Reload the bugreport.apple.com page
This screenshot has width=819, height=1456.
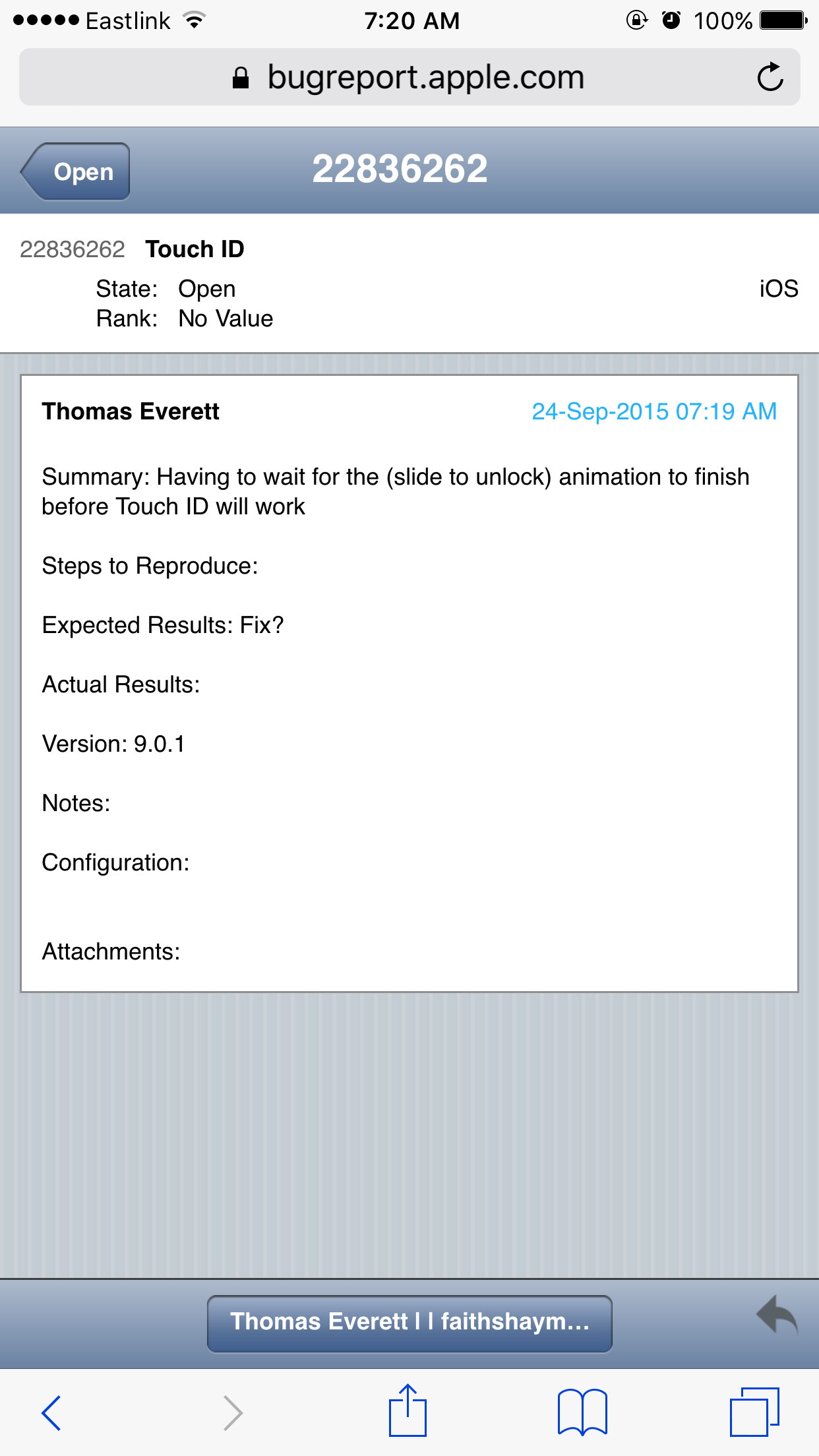(770, 77)
